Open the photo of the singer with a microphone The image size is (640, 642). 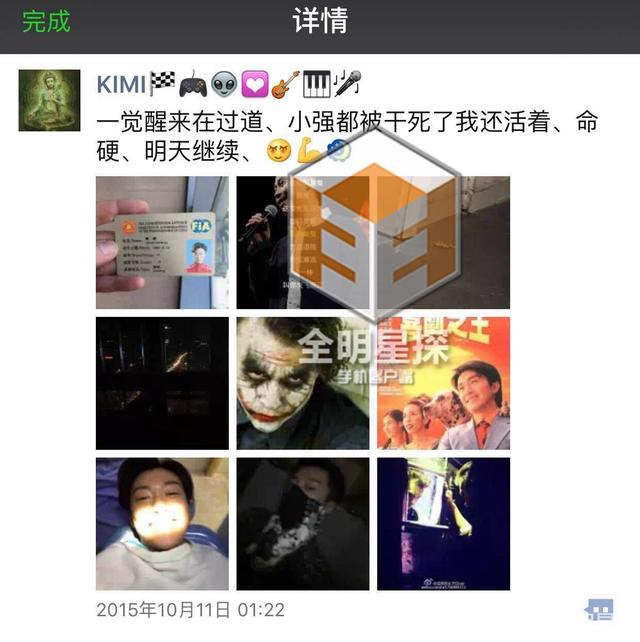click(x=302, y=242)
